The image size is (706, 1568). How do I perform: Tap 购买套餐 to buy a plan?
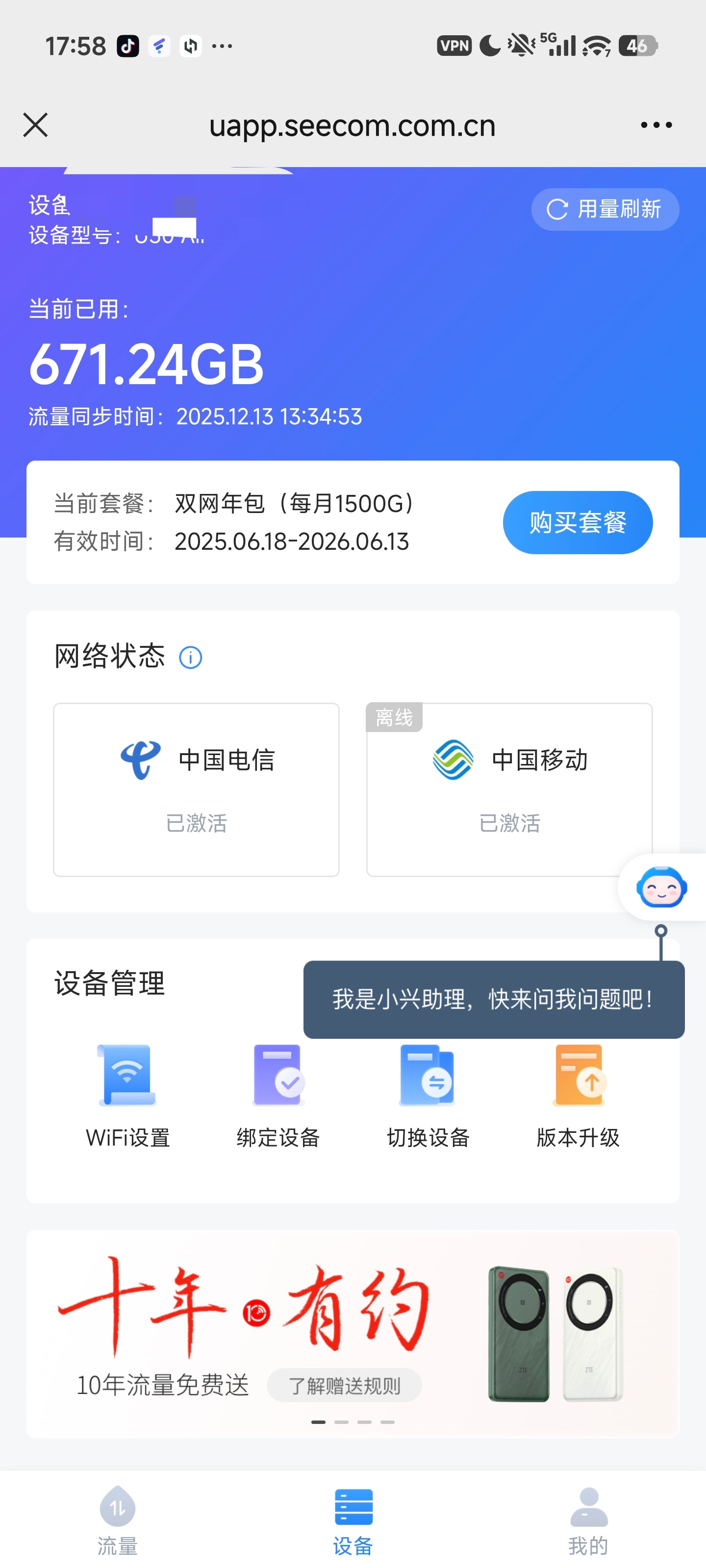577,522
